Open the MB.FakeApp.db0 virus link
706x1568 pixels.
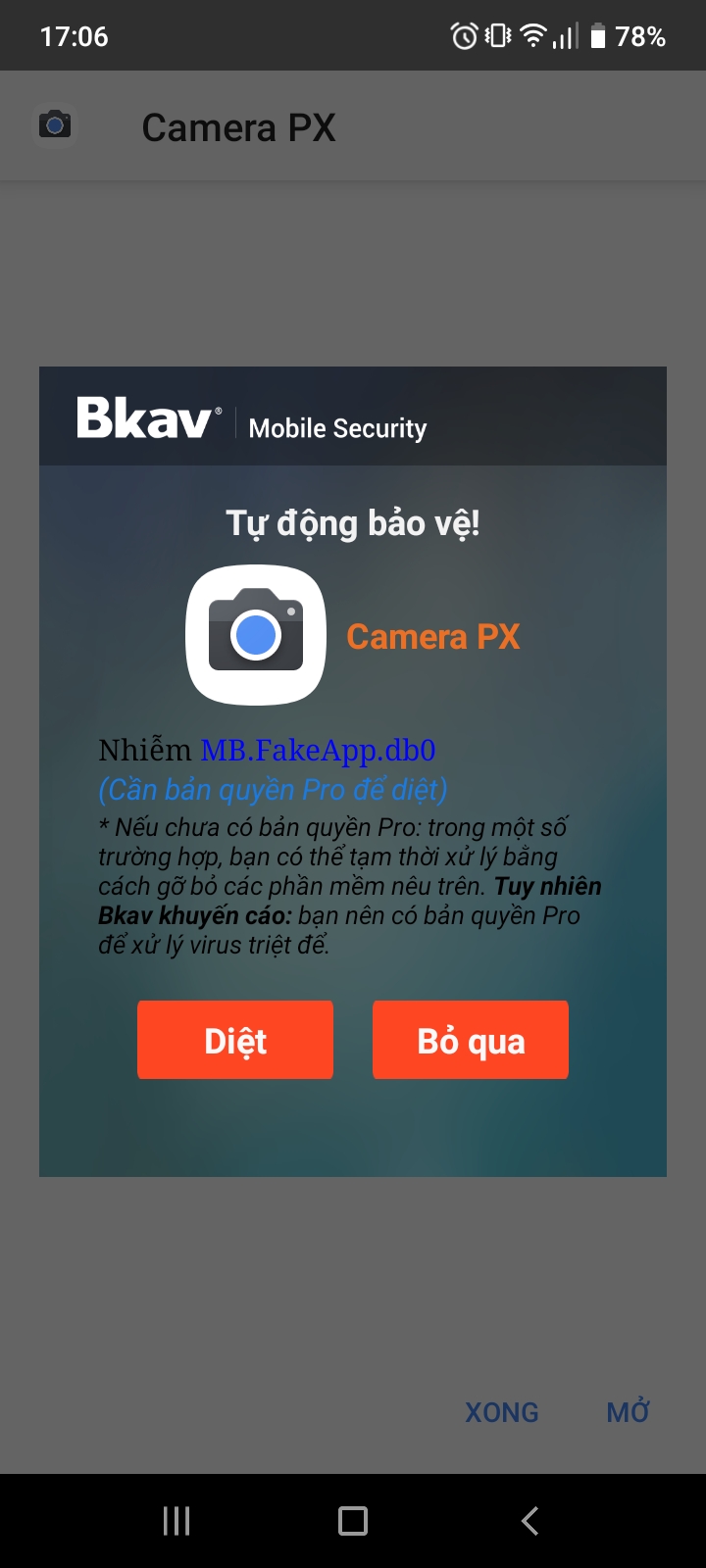click(x=318, y=751)
